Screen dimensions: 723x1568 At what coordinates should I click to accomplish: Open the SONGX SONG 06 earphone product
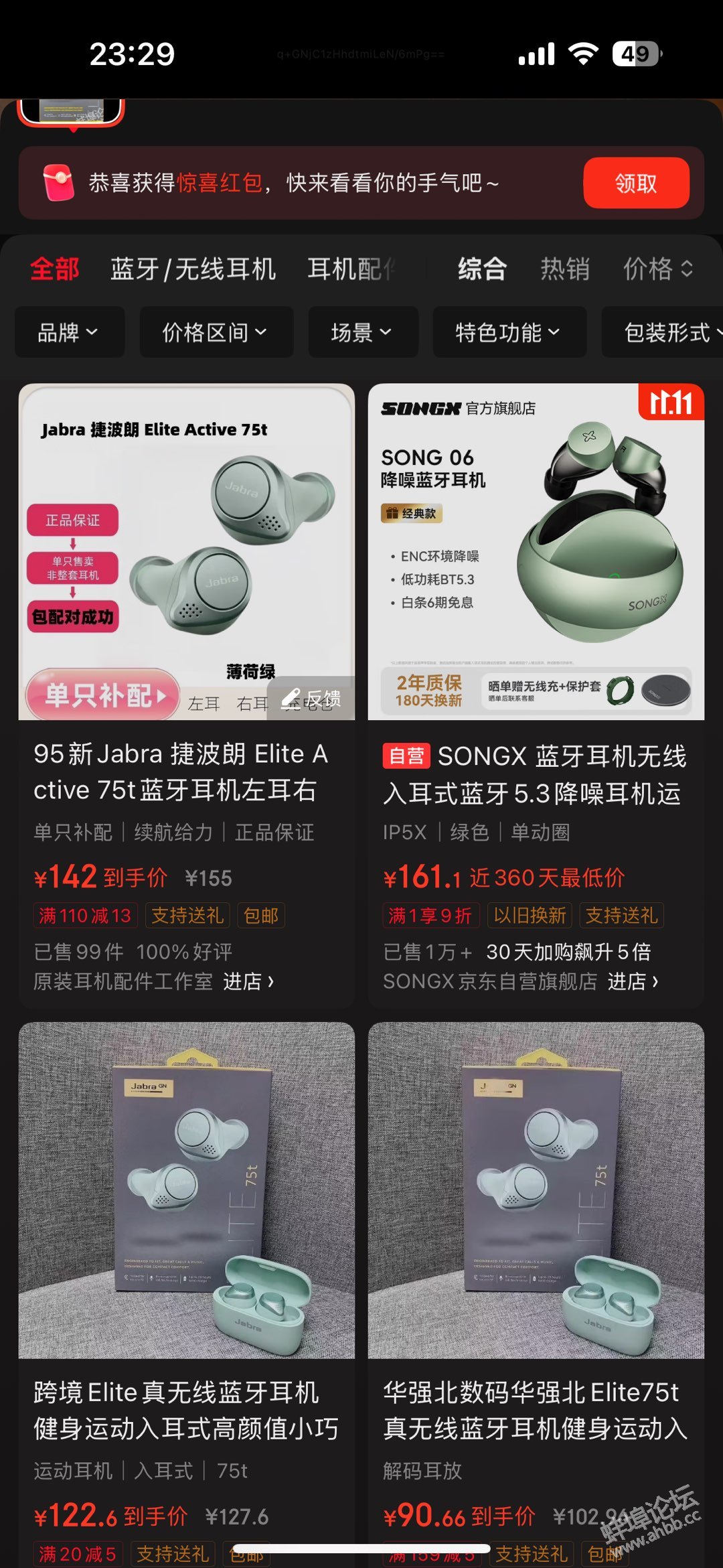point(534,775)
